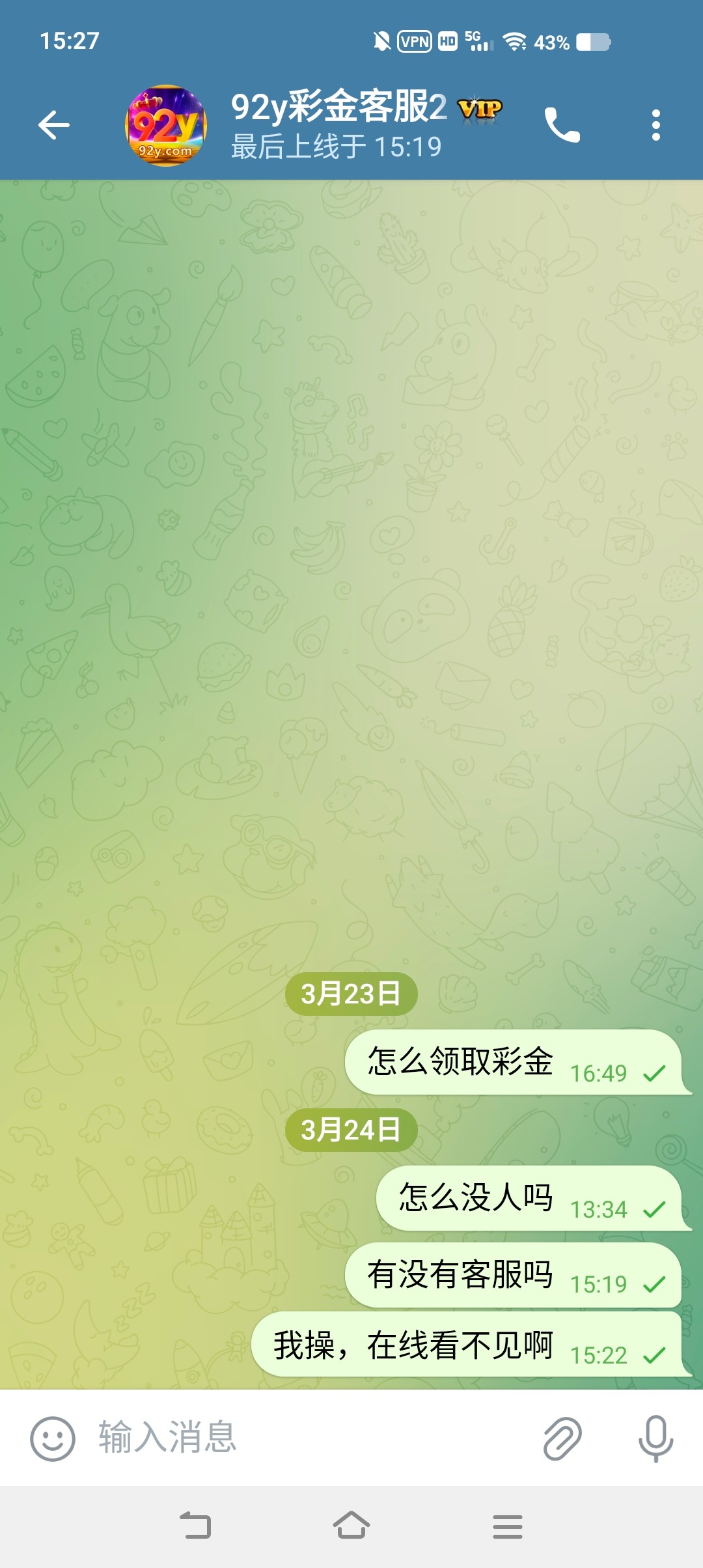
Task: Attach a file with the paperclip
Action: [562, 1438]
